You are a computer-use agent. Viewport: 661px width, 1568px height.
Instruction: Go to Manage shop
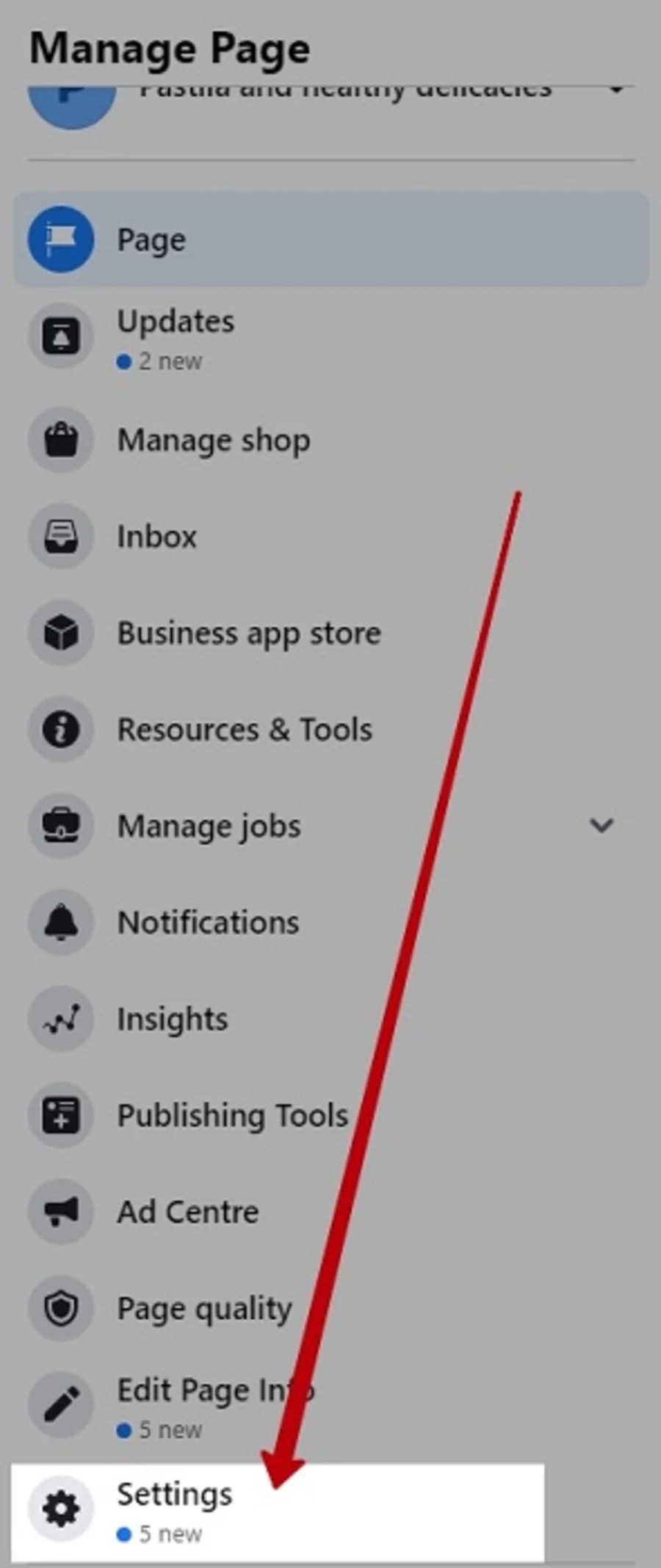click(331, 440)
